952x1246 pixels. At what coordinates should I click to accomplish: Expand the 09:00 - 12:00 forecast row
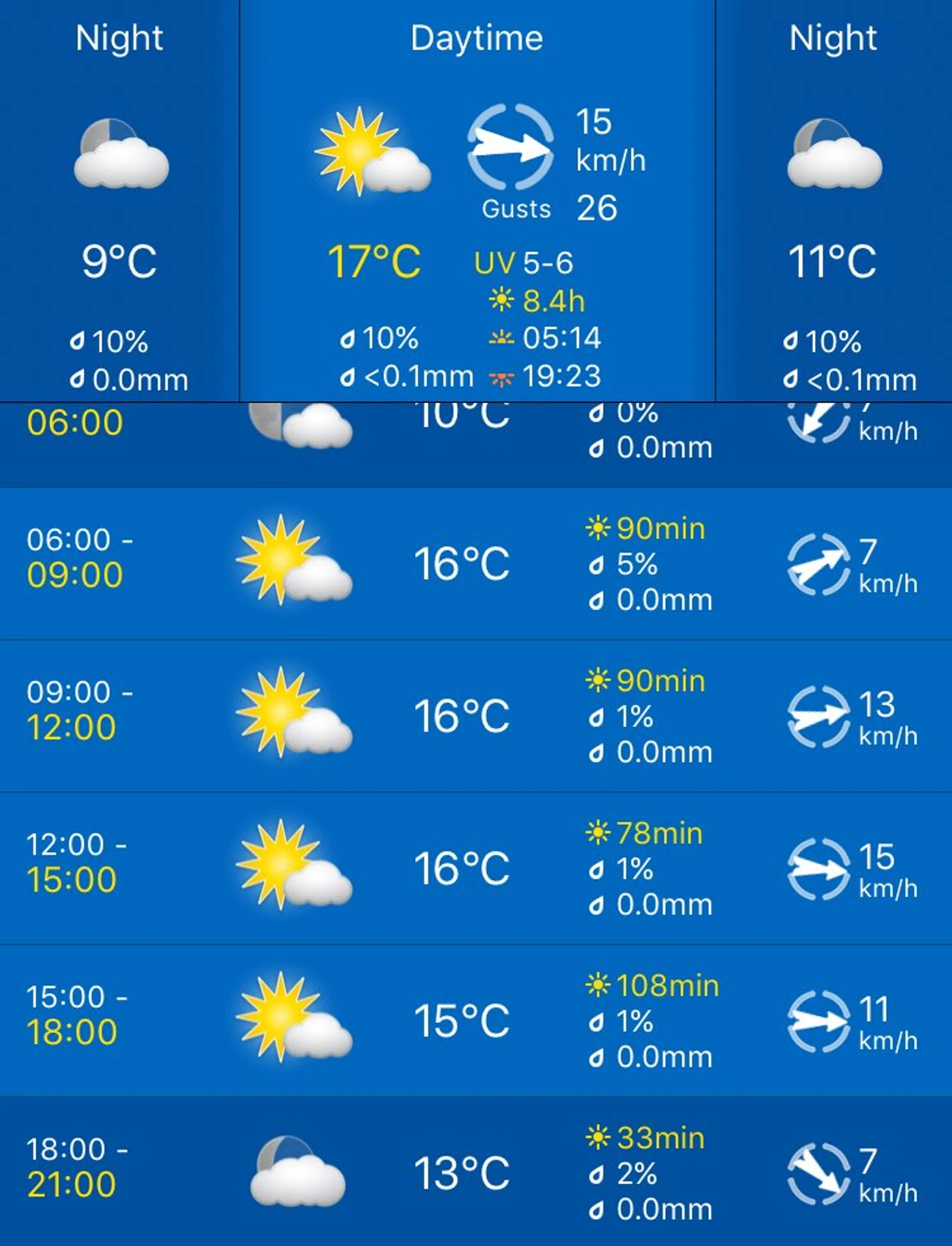[x=476, y=716]
